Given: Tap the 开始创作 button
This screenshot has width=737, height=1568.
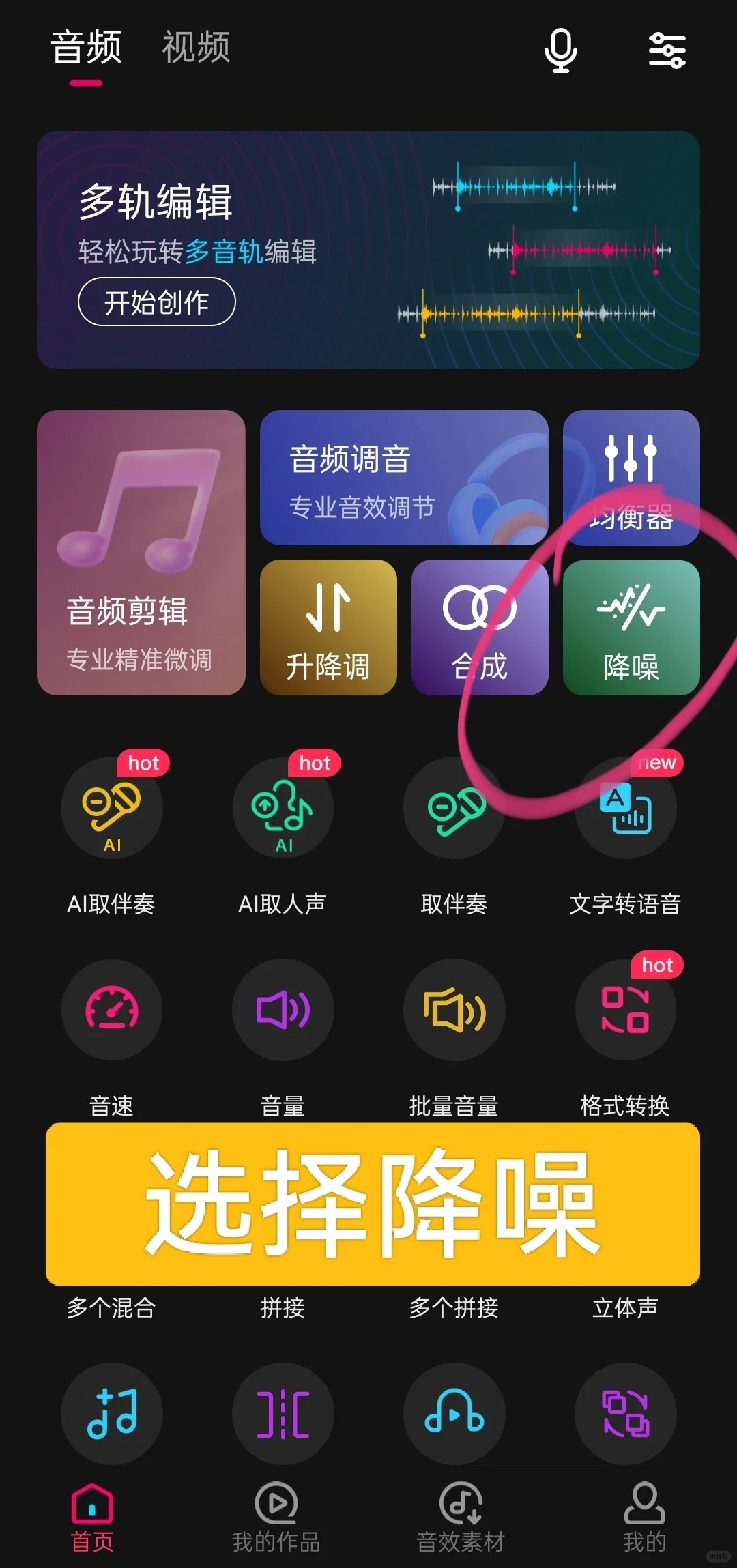Looking at the screenshot, I should (x=157, y=302).
